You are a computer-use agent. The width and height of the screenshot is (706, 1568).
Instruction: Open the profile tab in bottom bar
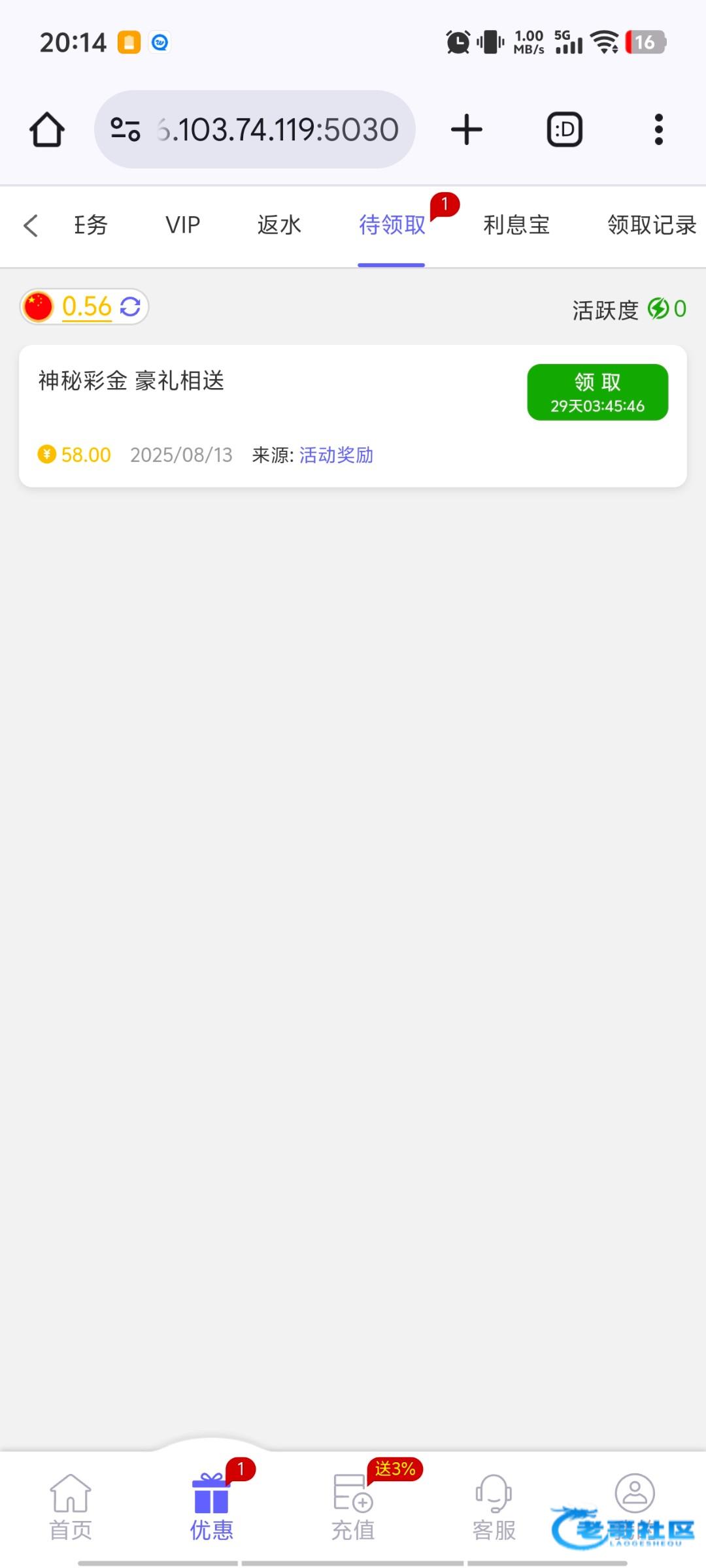pyautogui.click(x=635, y=1495)
